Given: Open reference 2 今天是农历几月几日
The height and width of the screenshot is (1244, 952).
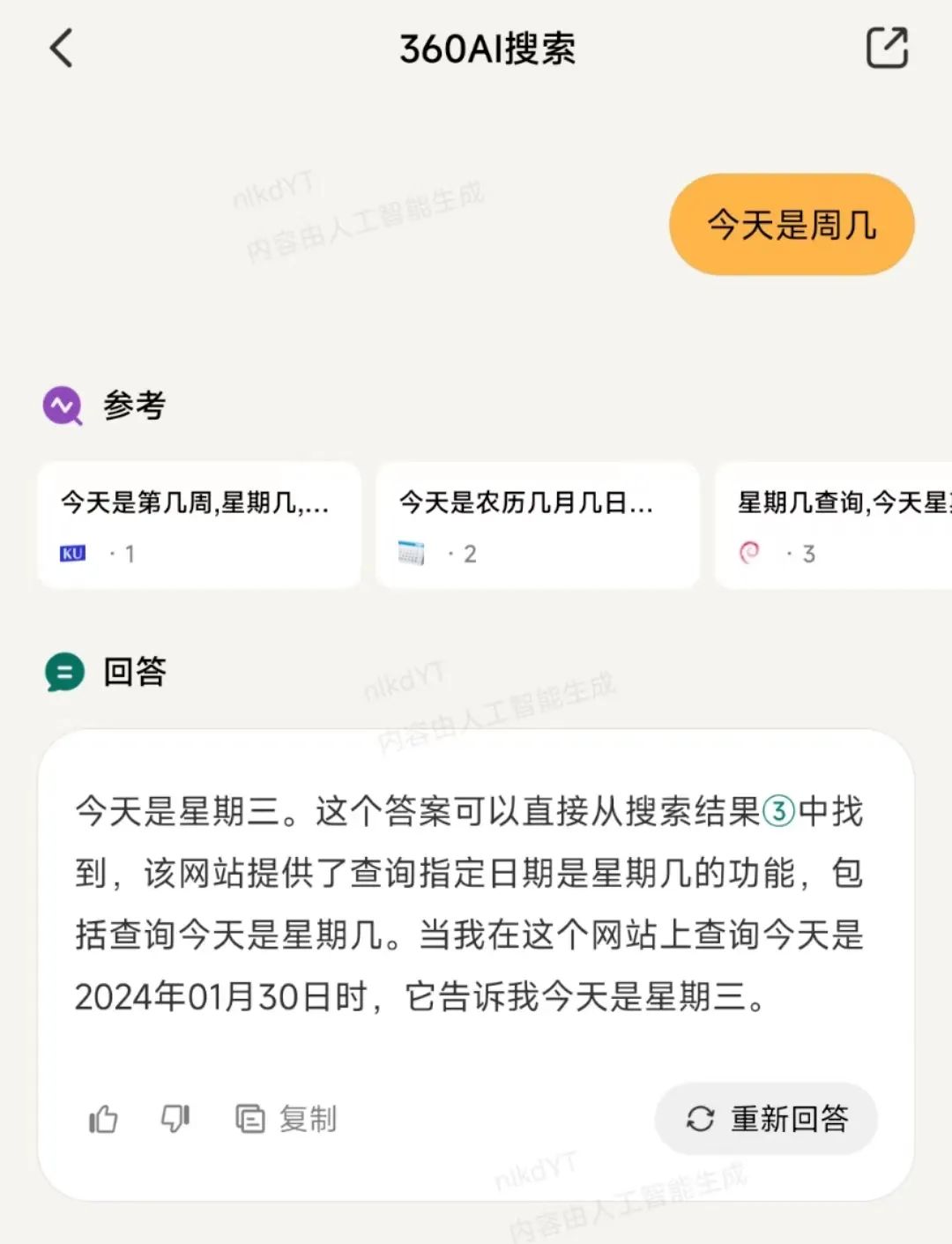Looking at the screenshot, I should click(538, 525).
